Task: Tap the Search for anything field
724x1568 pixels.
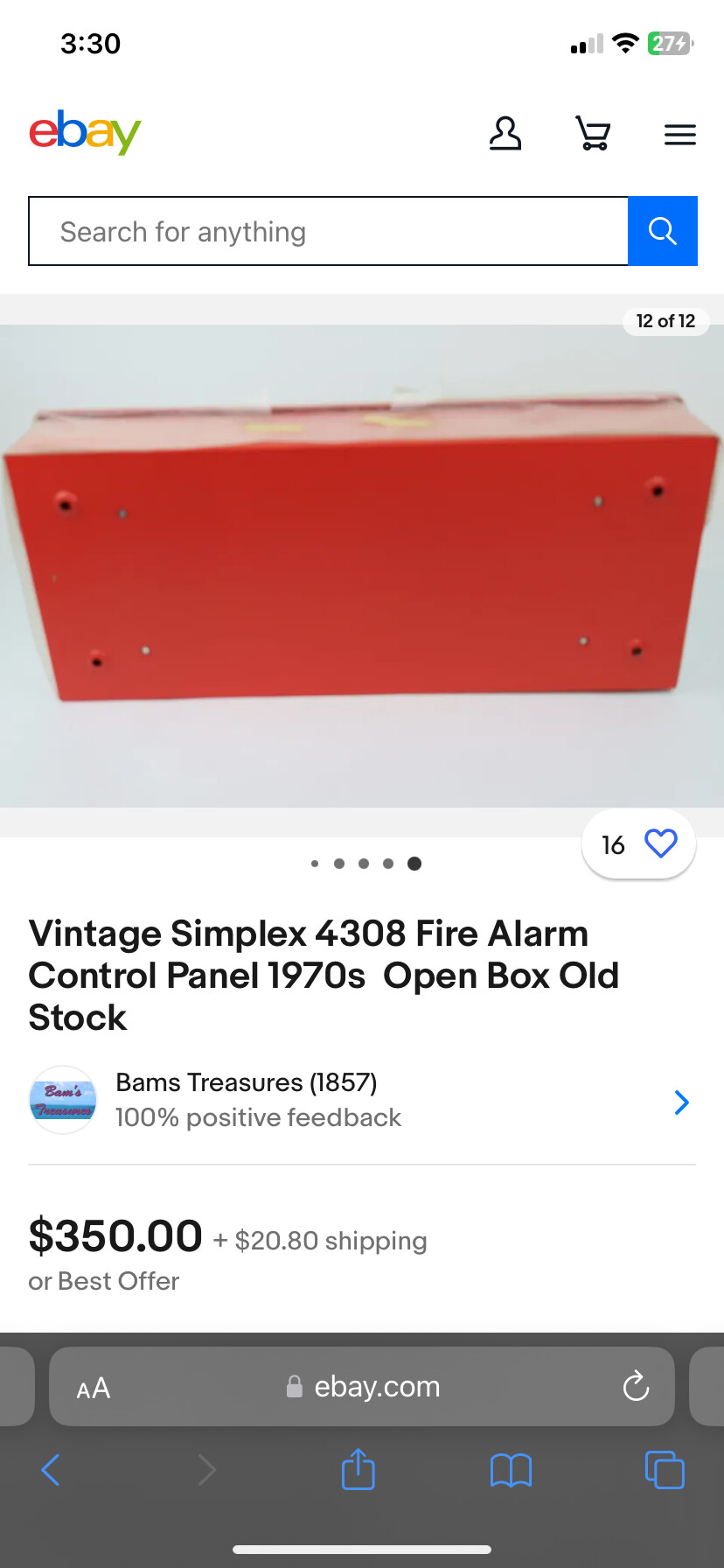Action: (328, 232)
